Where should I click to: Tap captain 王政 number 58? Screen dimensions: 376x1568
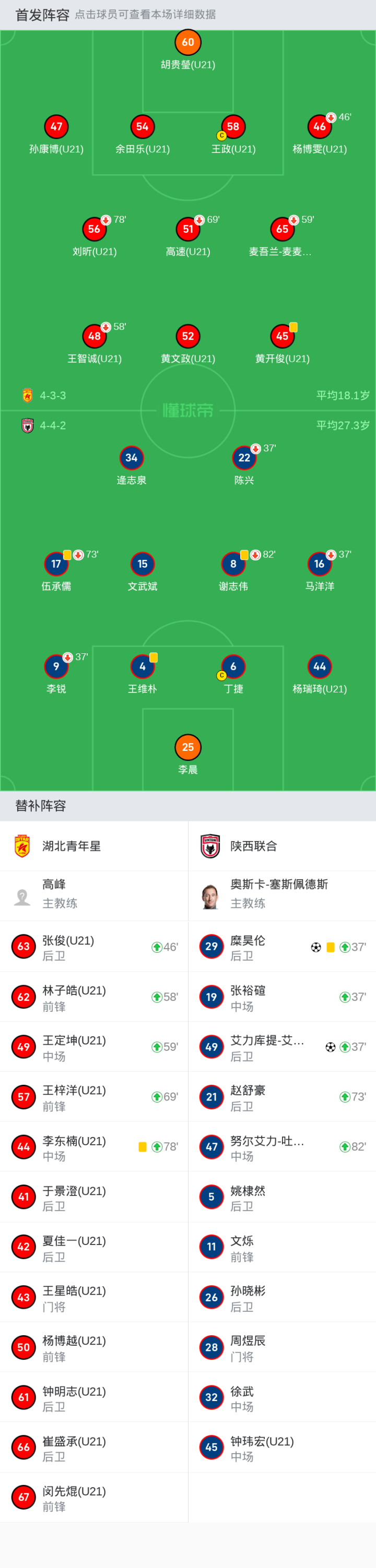[x=233, y=127]
